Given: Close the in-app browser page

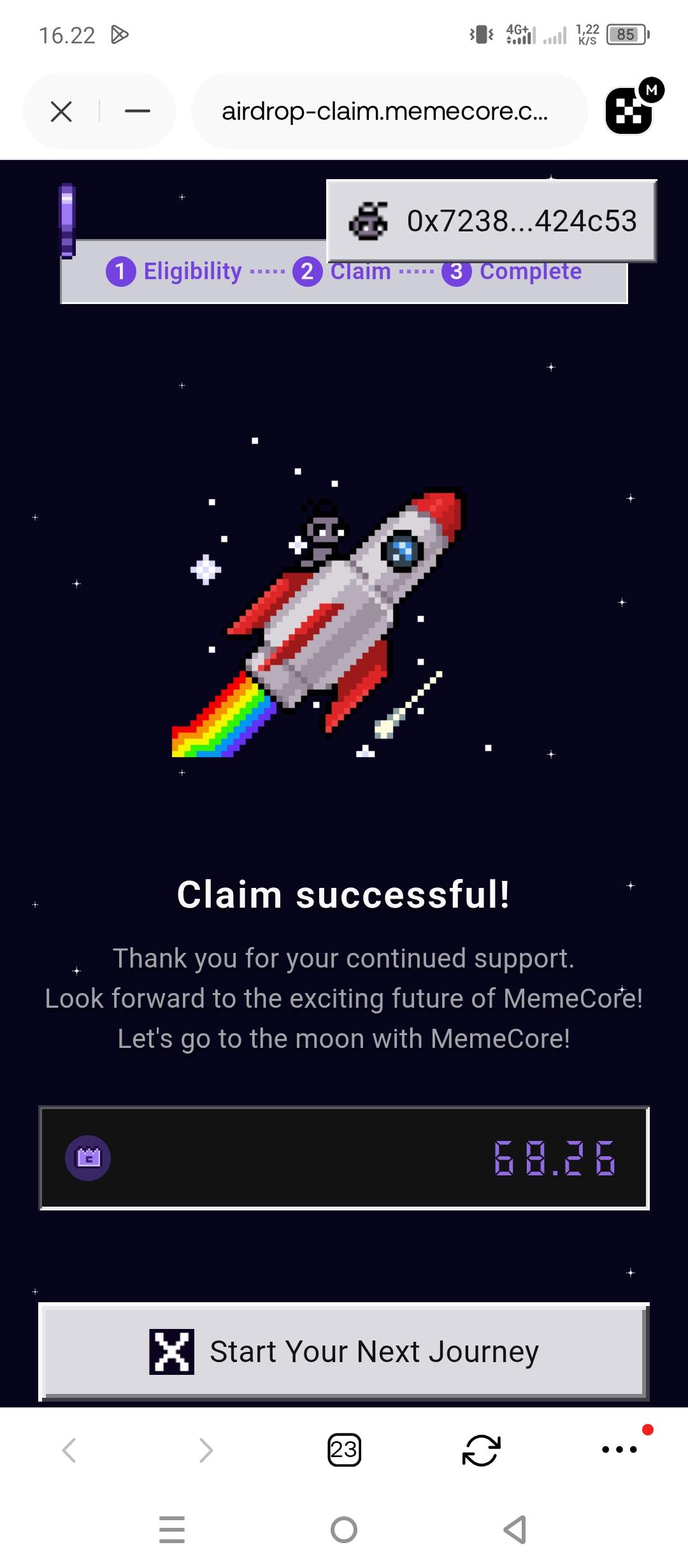Looking at the screenshot, I should pyautogui.click(x=61, y=112).
